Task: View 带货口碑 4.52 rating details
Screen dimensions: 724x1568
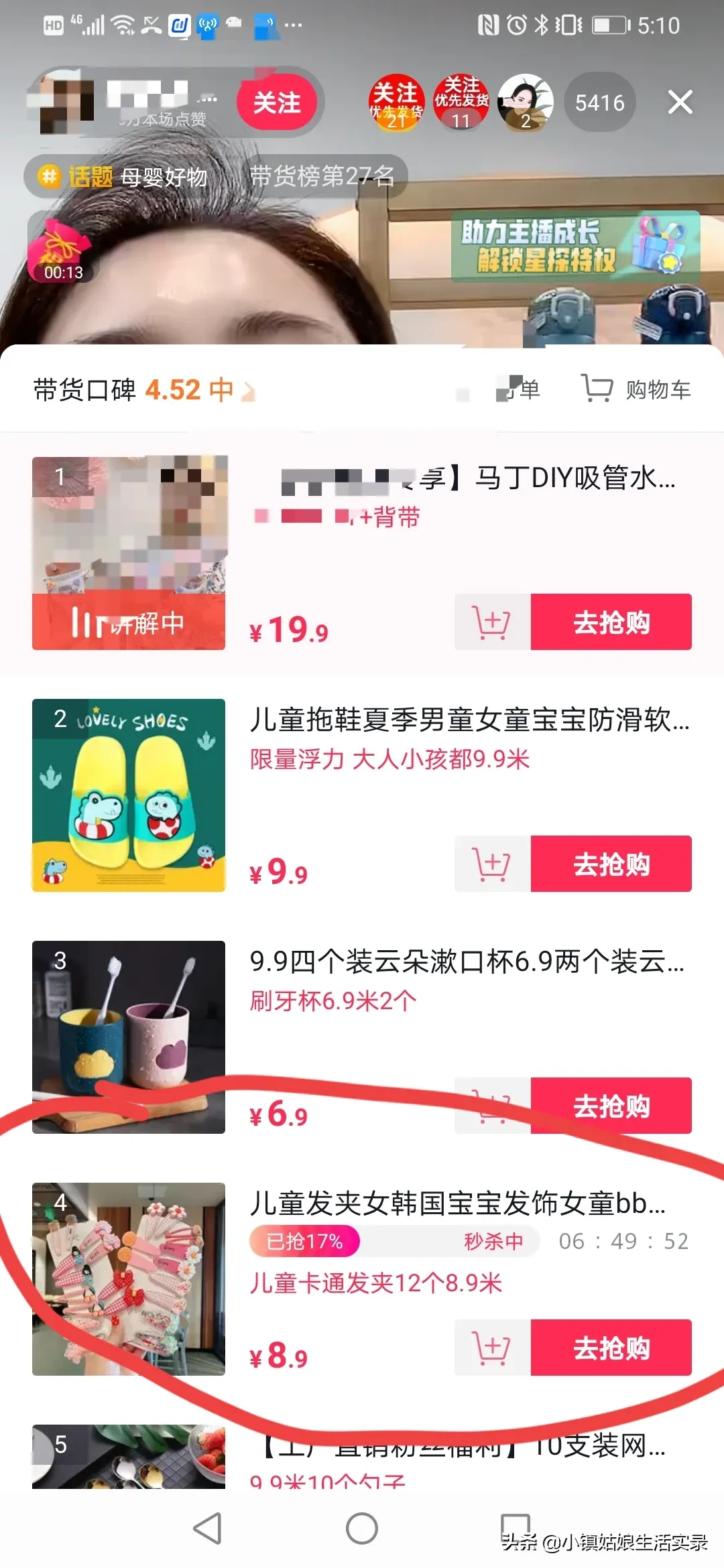Action: click(144, 389)
